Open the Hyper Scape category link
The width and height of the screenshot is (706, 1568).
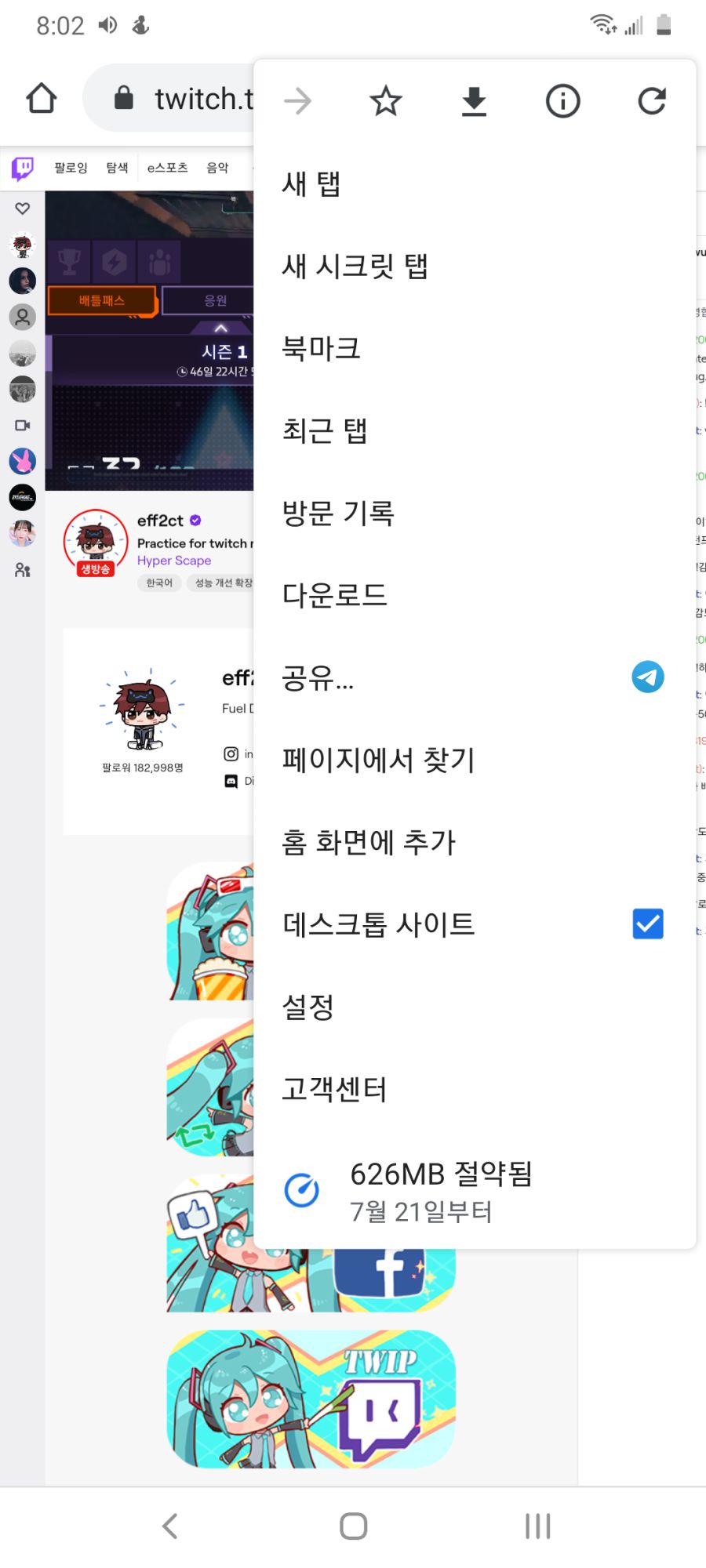point(173,561)
